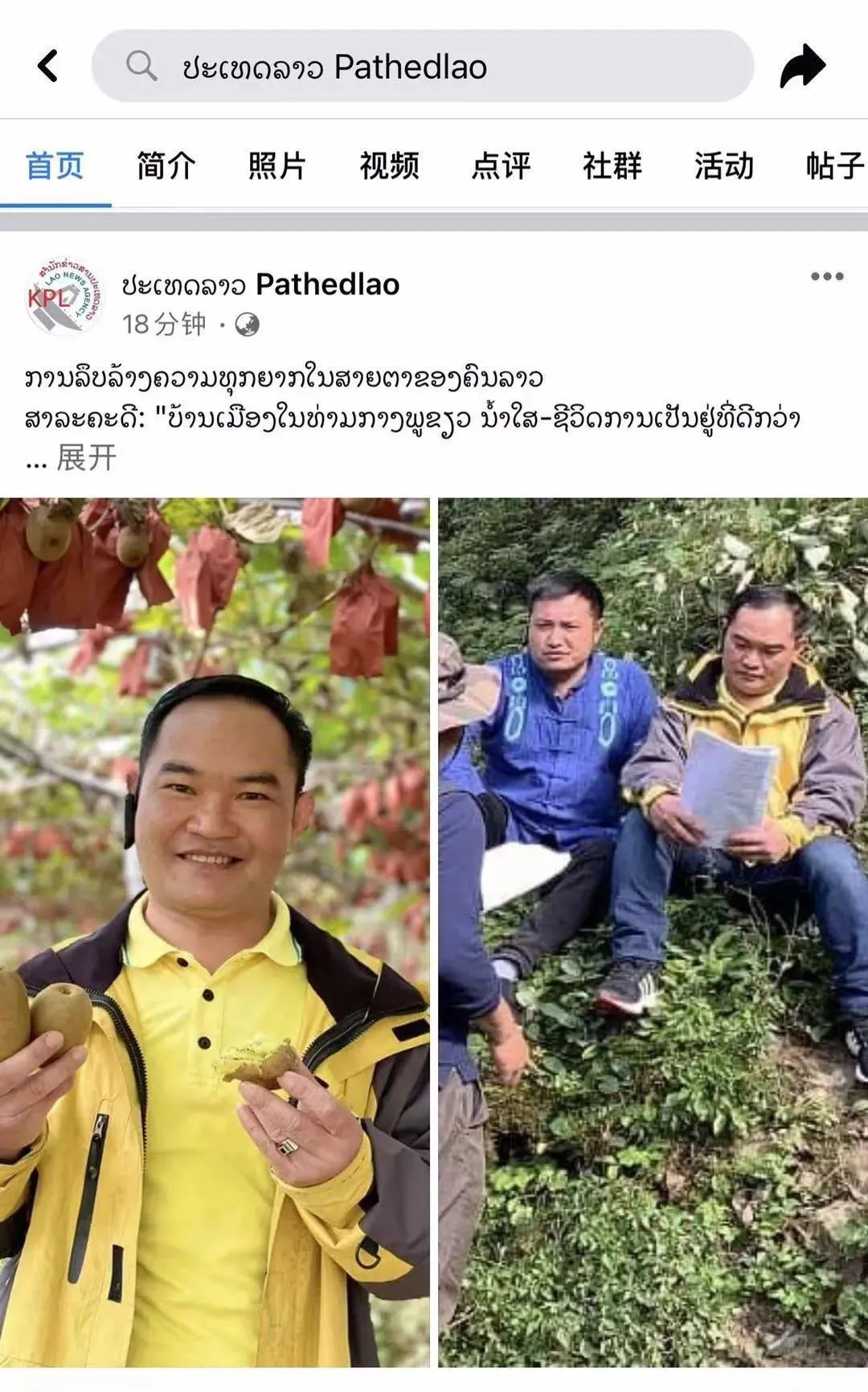This screenshot has width=868, height=1392.
Task: Switch to the 社群 tab
Action: tap(612, 166)
